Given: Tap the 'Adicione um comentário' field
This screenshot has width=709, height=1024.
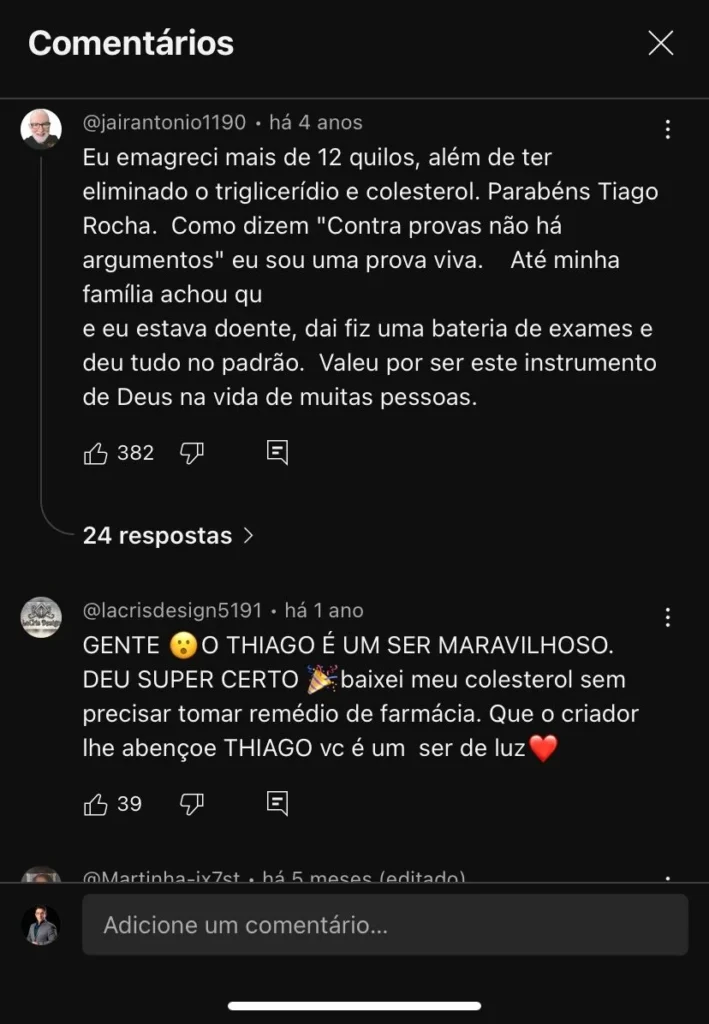Looking at the screenshot, I should pos(385,925).
